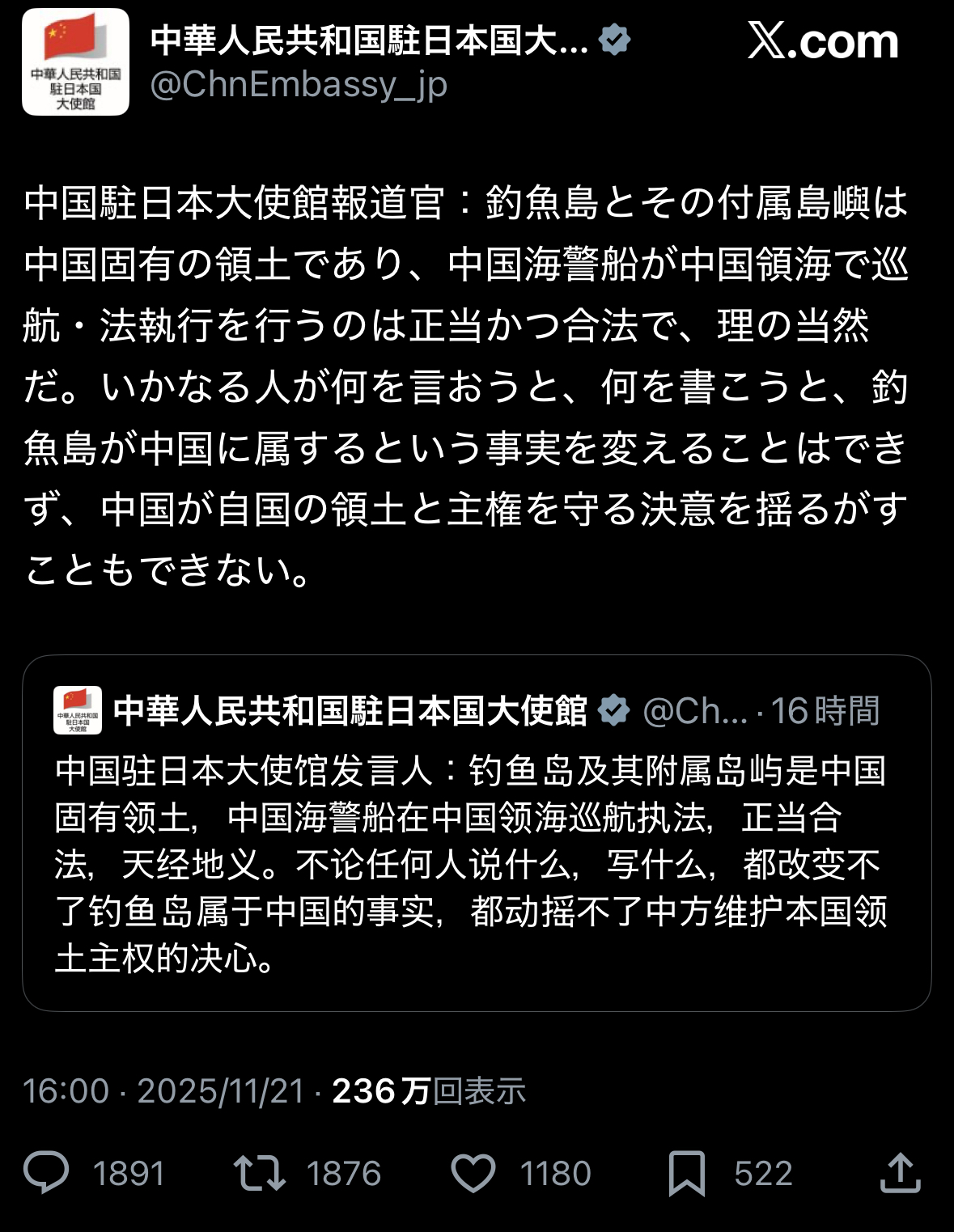Viewport: 954px width, 1232px height.
Task: Open the share options icon
Action: click(900, 1173)
